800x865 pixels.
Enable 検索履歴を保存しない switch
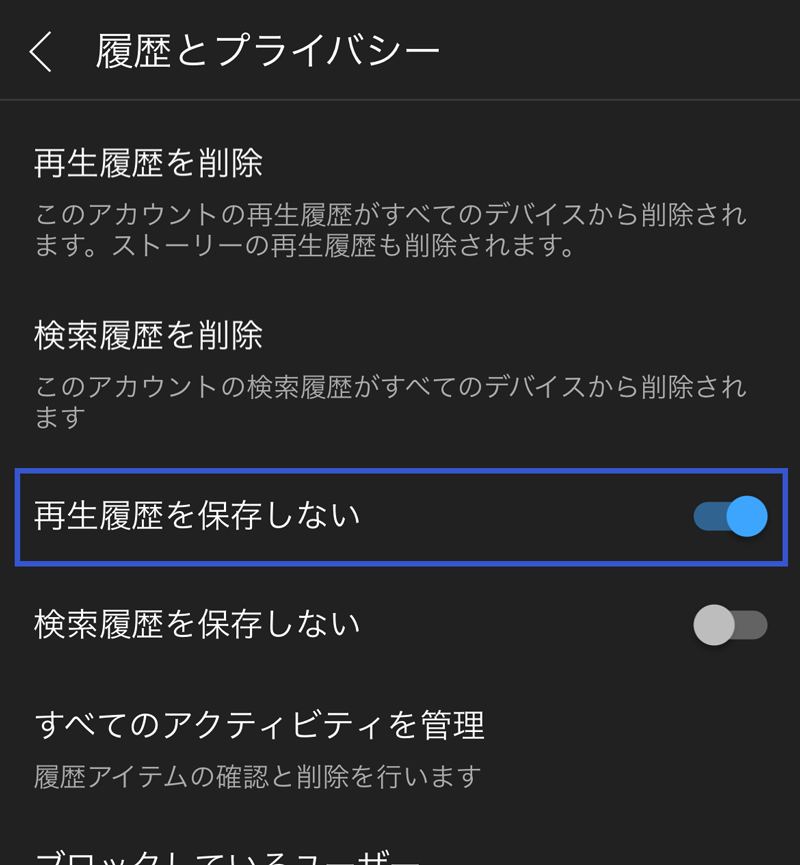tap(730, 625)
